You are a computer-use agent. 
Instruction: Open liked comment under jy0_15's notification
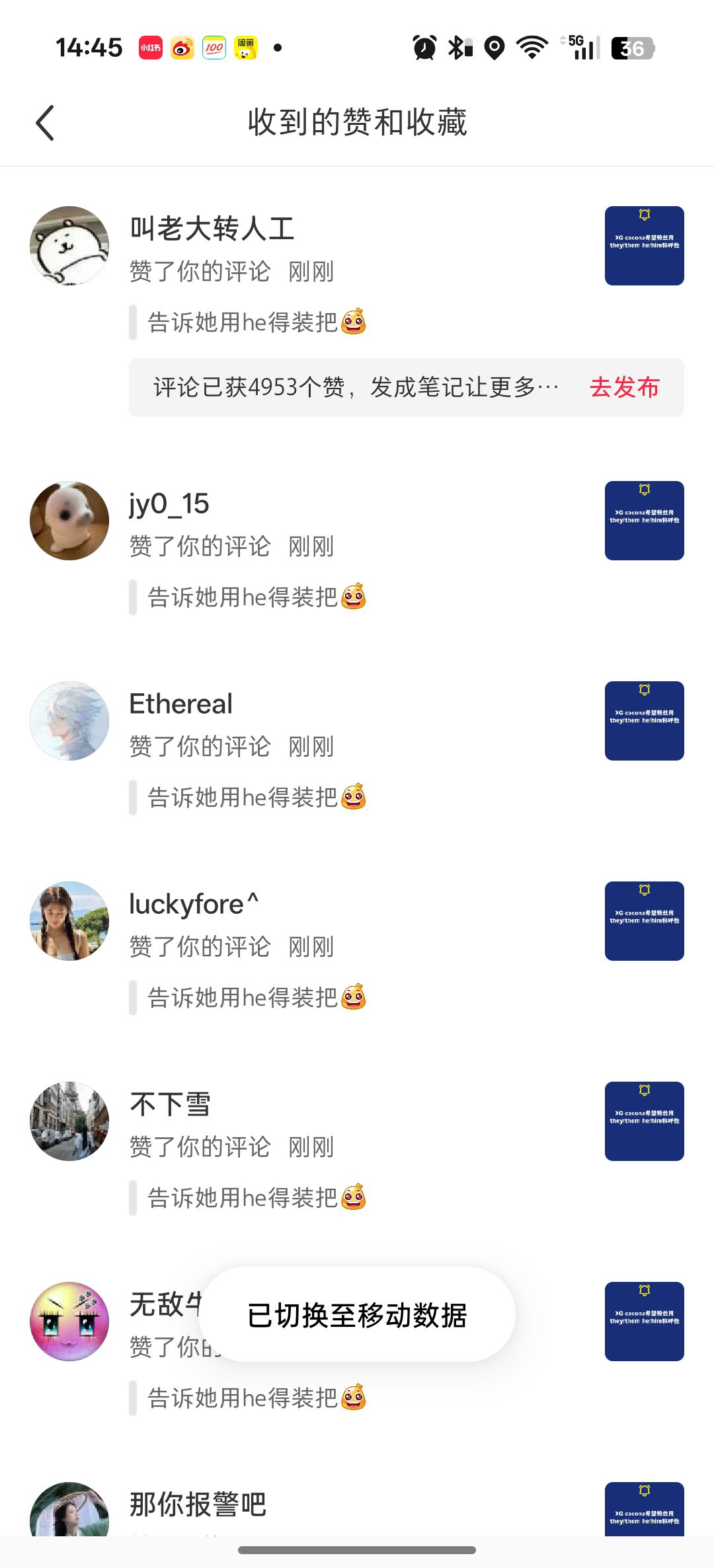257,597
